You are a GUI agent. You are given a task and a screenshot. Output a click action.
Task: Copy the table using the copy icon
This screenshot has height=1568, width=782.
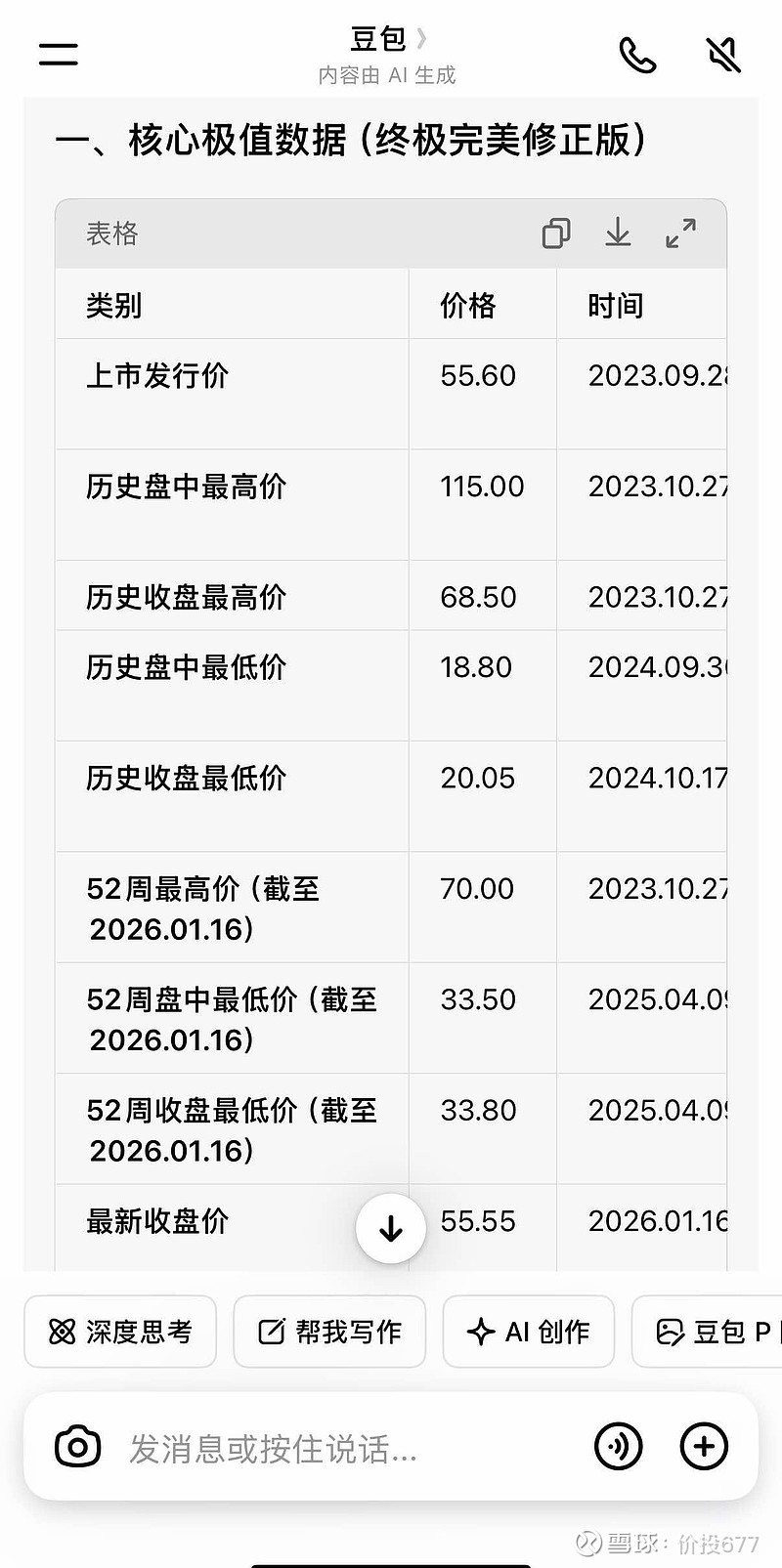pyautogui.click(x=556, y=234)
